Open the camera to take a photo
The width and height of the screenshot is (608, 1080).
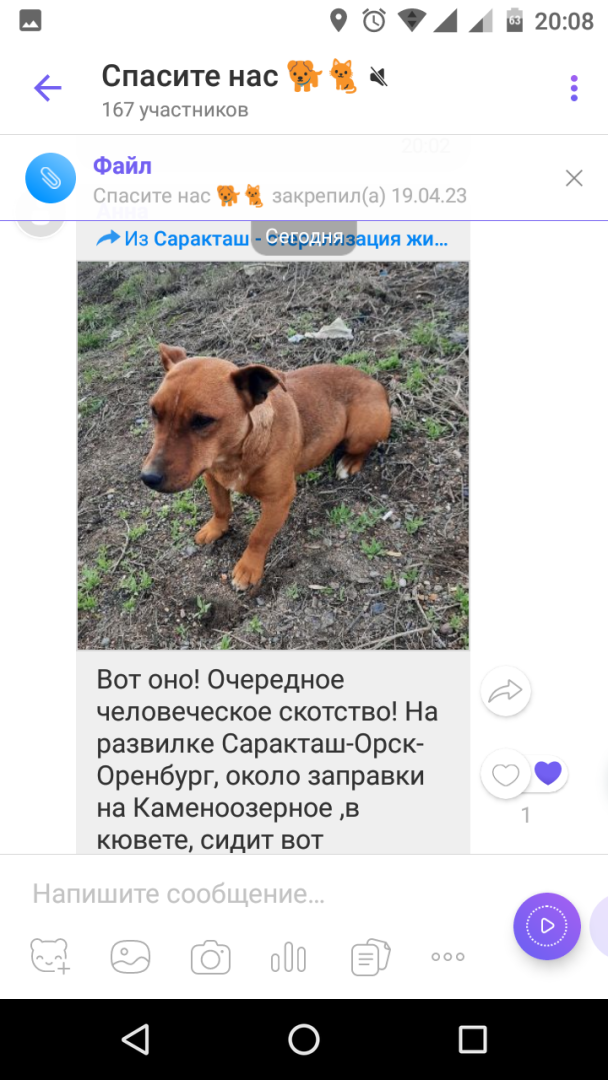pyautogui.click(x=210, y=958)
